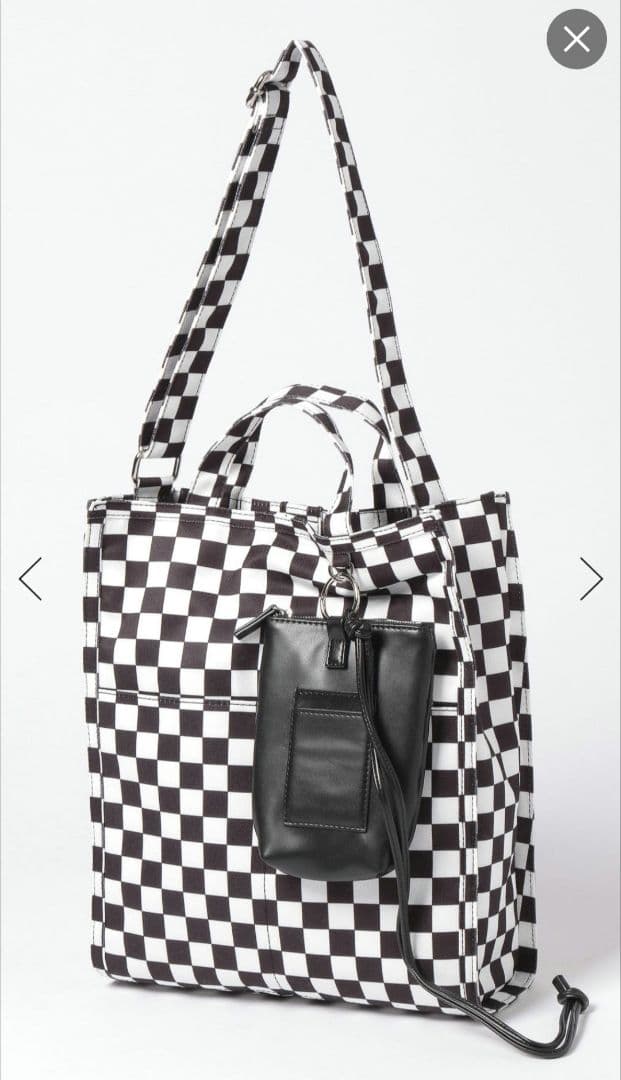The height and width of the screenshot is (1080, 621).
Task: Close the full-screen image viewer
Action: [x=576, y=39]
